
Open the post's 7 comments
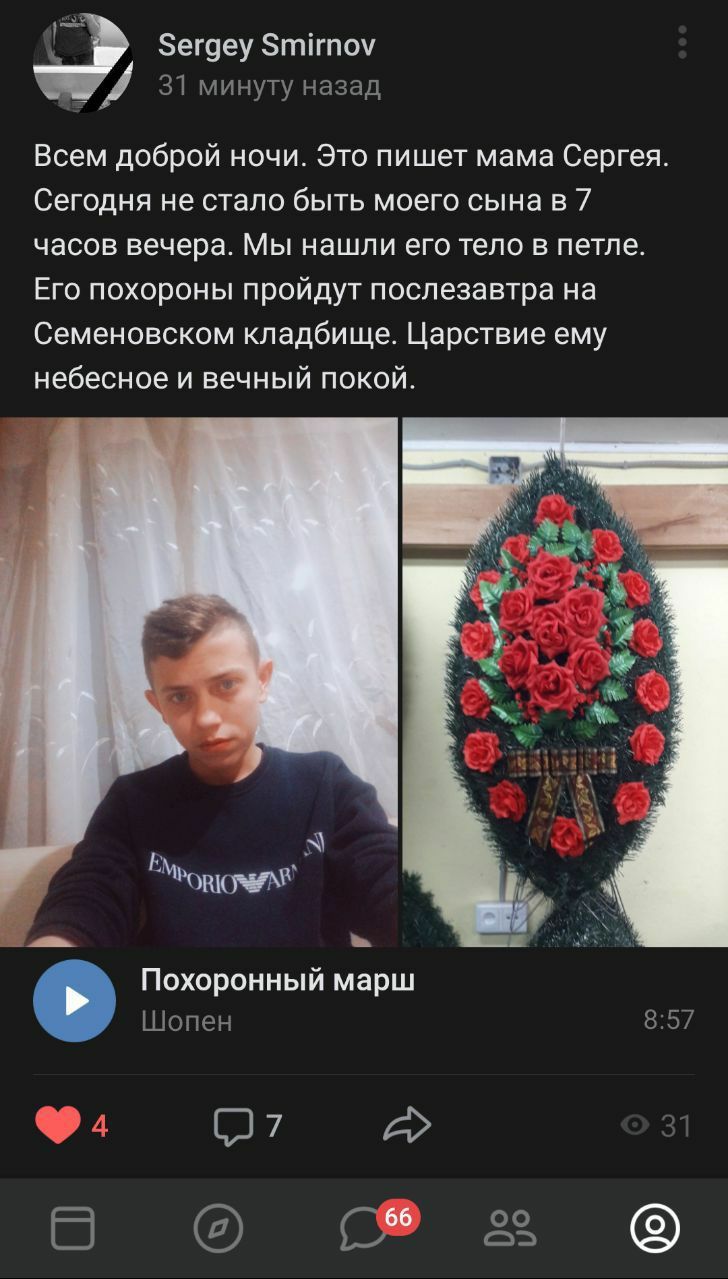coord(234,1125)
